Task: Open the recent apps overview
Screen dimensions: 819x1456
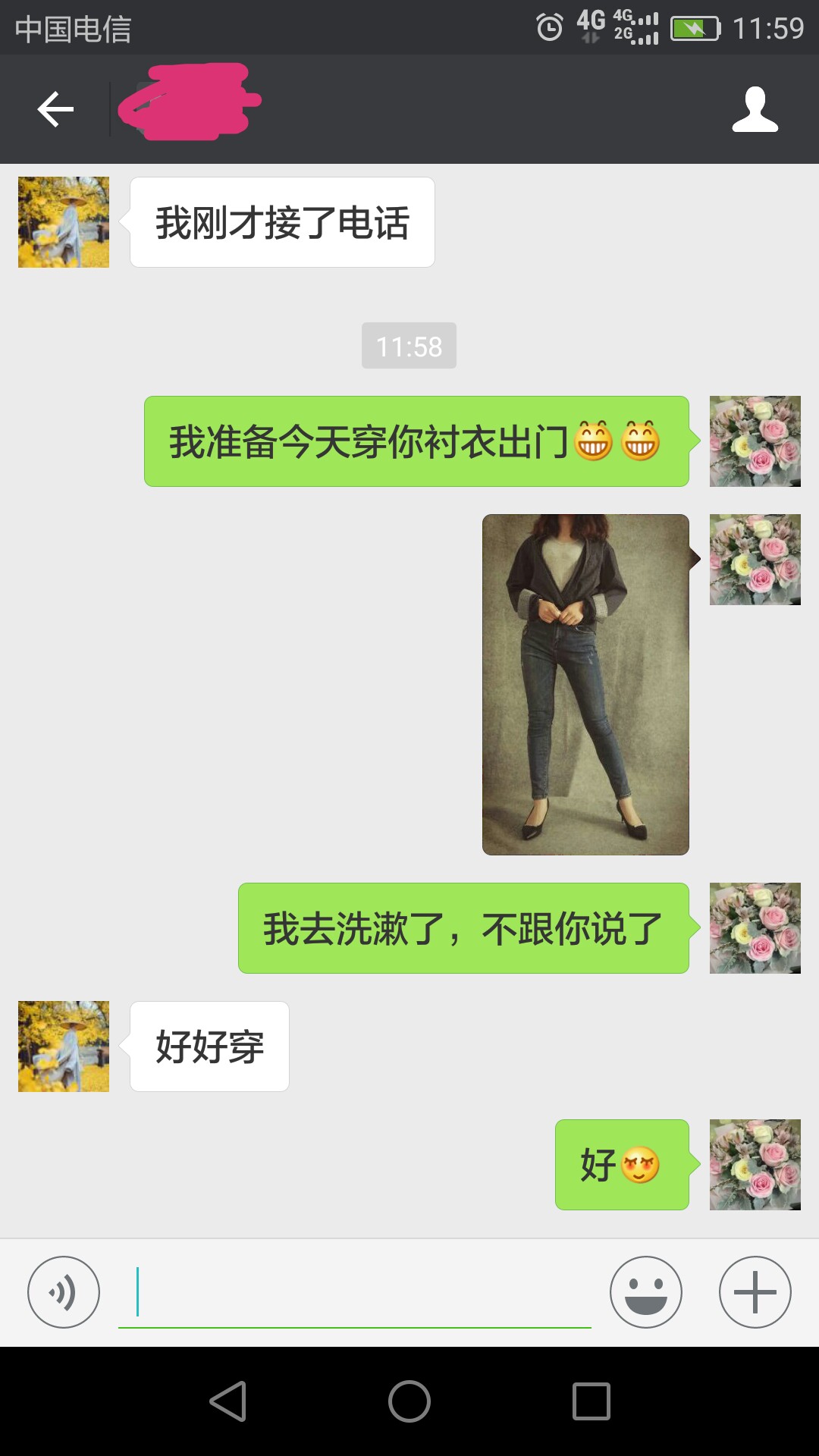Action: click(x=591, y=1401)
